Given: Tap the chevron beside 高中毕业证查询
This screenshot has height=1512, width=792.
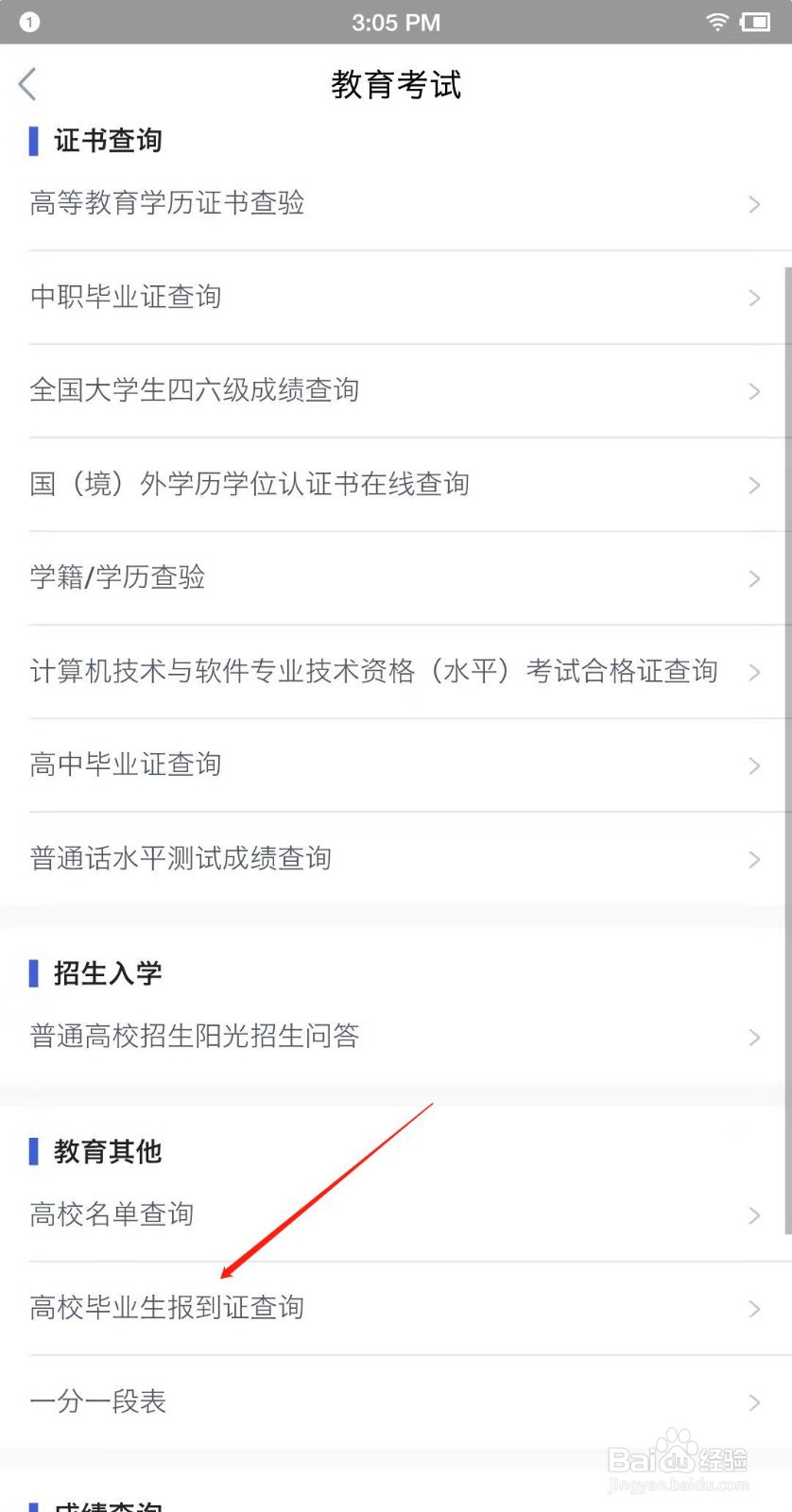Looking at the screenshot, I should coord(753,765).
